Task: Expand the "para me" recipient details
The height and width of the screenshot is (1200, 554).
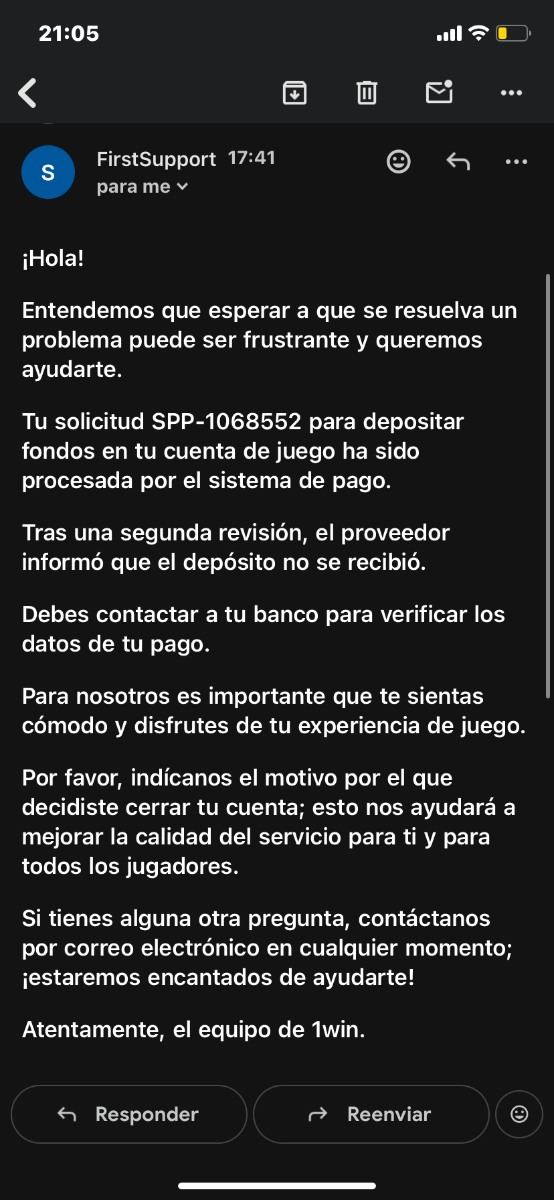Action: click(142, 187)
